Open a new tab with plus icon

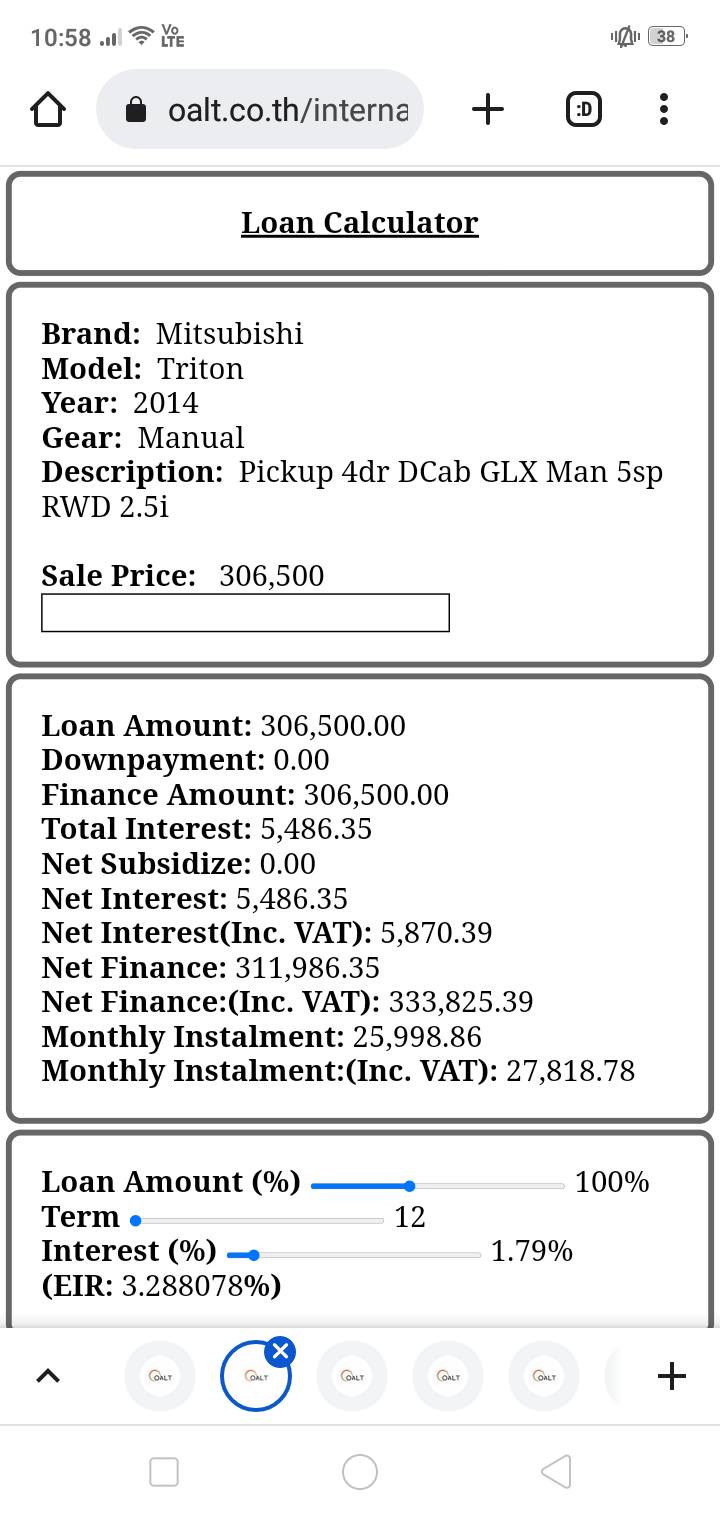point(487,109)
